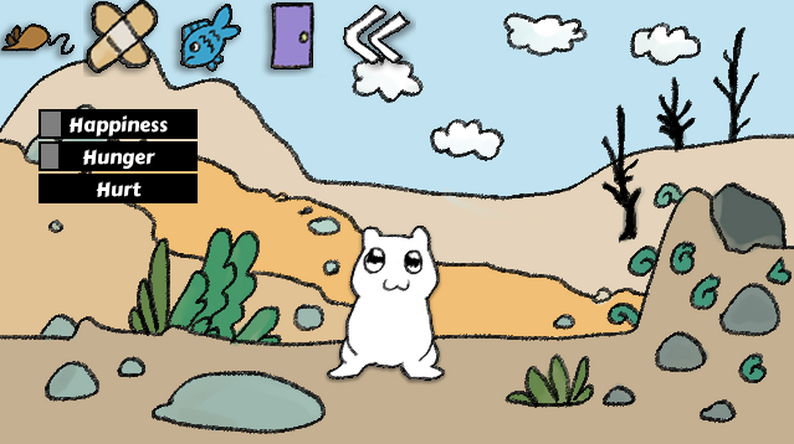Pet the white cat creature
This screenshot has height=444, width=794.
pyautogui.click(x=391, y=303)
